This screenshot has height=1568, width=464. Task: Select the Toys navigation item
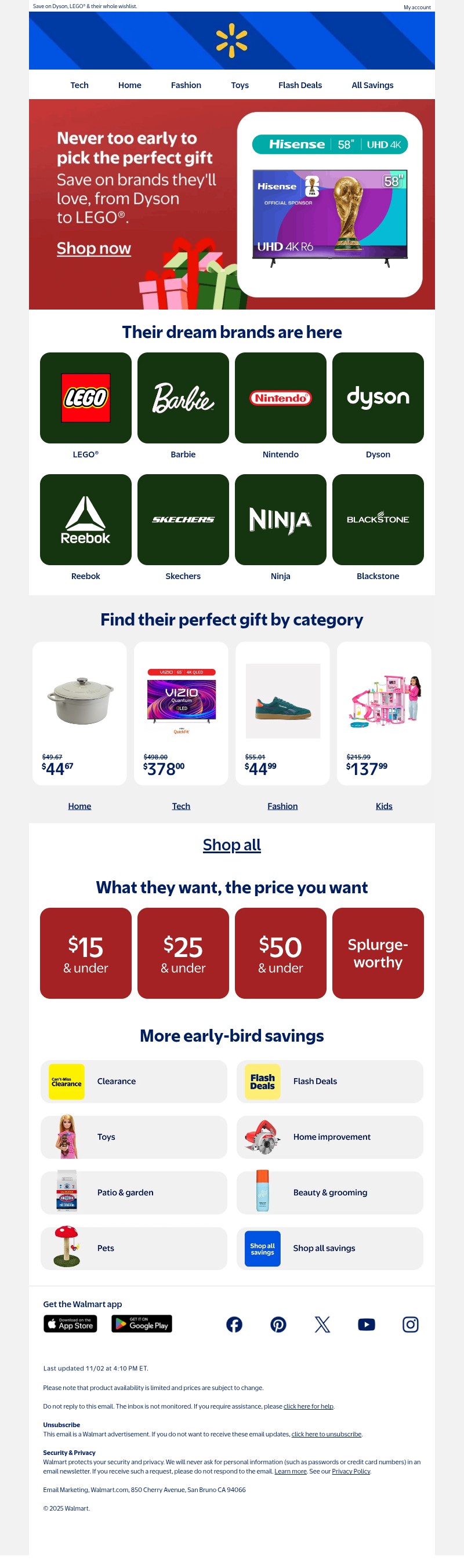coord(240,85)
